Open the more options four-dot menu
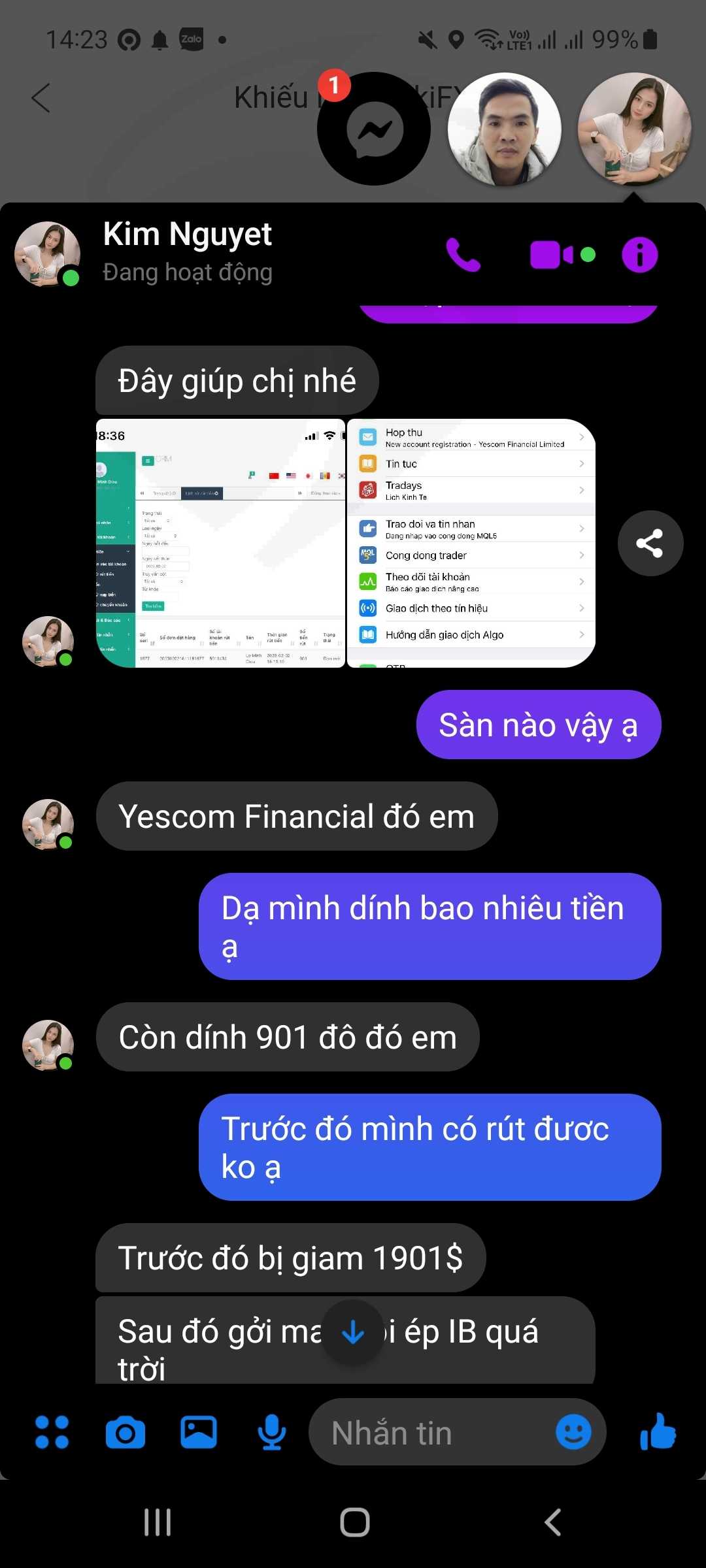The image size is (706, 1568). coord(52,1432)
